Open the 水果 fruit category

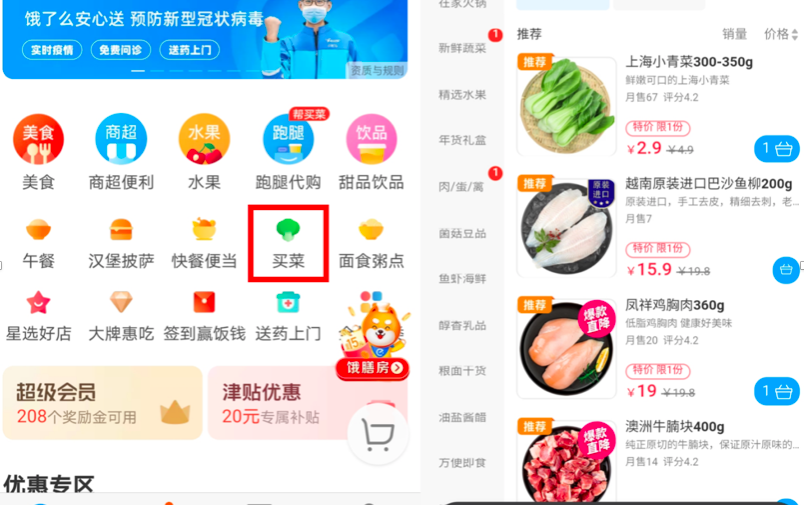coord(204,151)
